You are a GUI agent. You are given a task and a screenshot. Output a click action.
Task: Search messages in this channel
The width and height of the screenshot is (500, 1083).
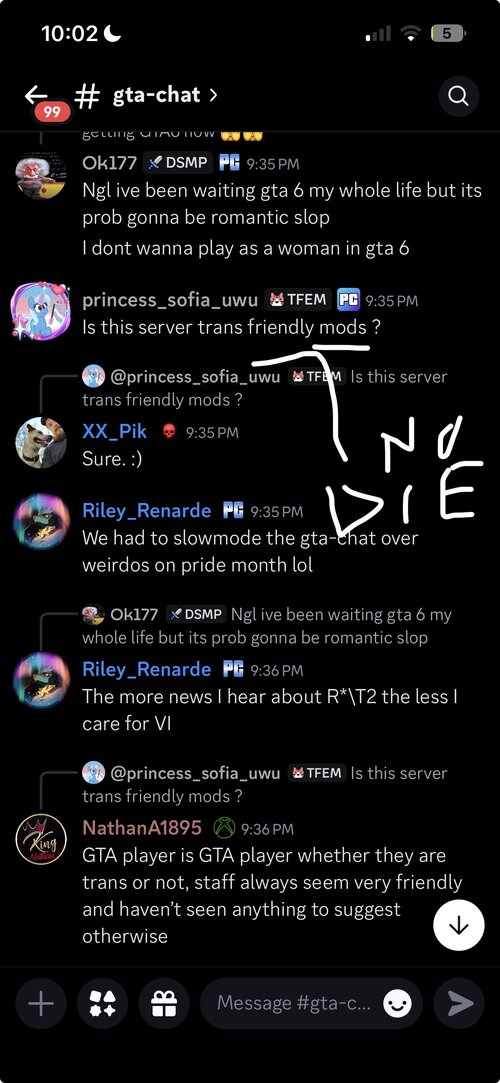point(459,96)
